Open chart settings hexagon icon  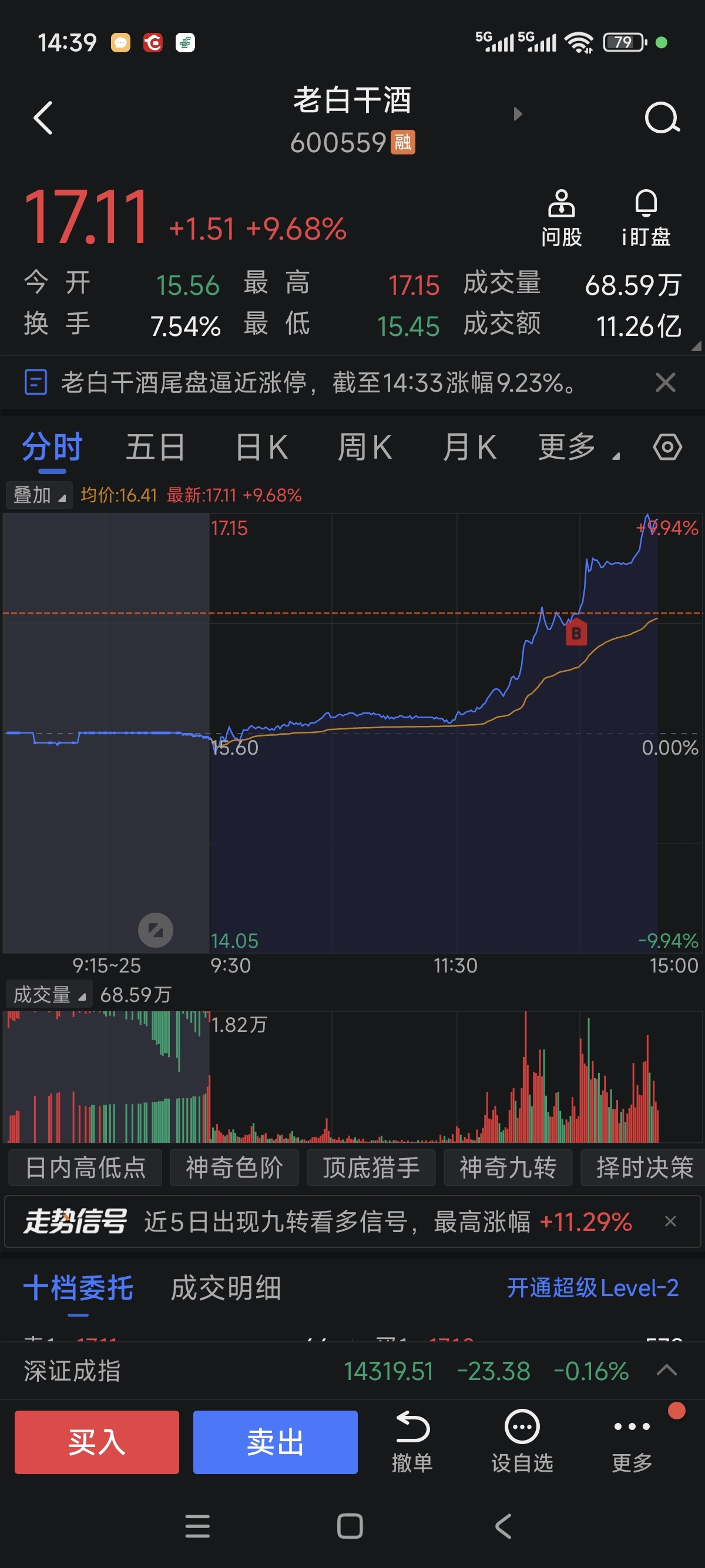(x=667, y=447)
